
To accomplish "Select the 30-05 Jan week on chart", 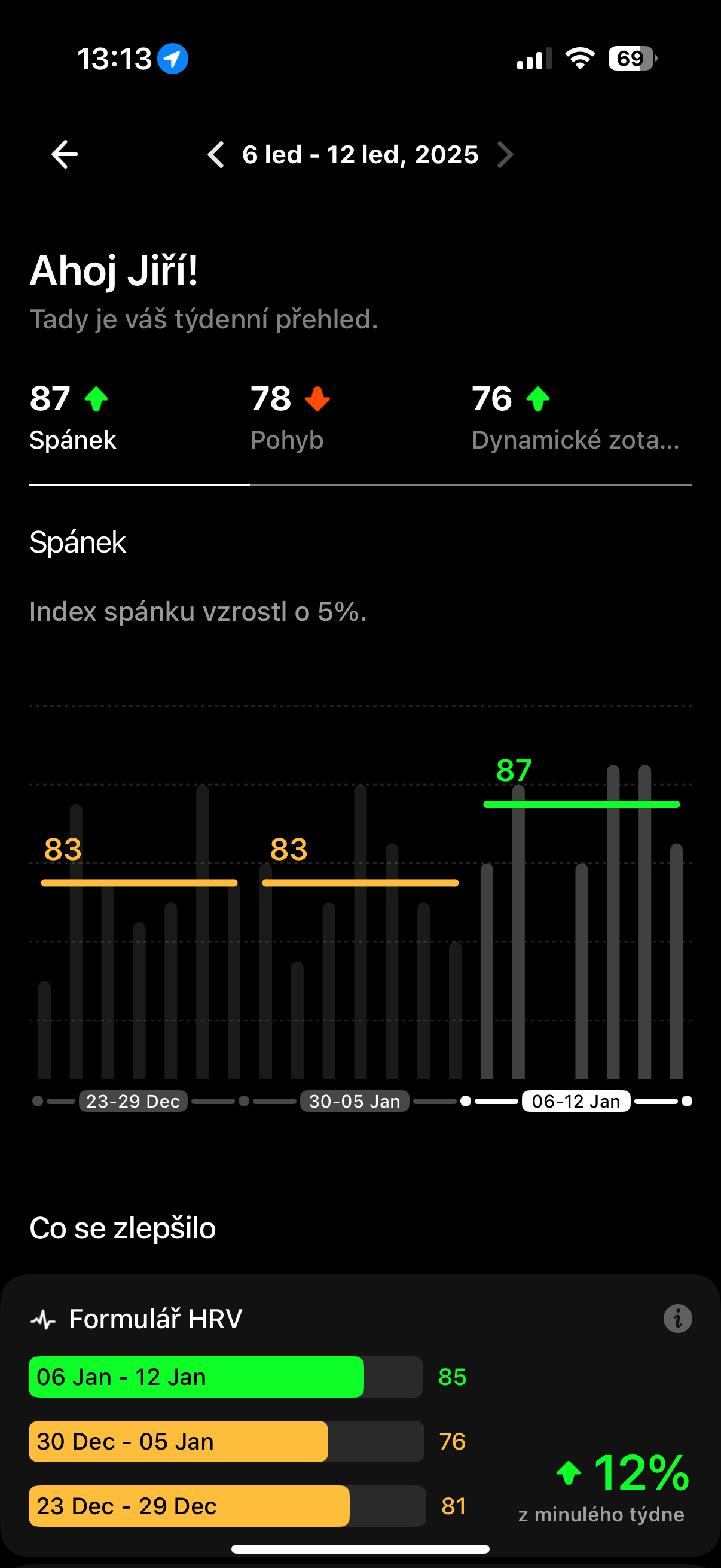I will pyautogui.click(x=354, y=1101).
